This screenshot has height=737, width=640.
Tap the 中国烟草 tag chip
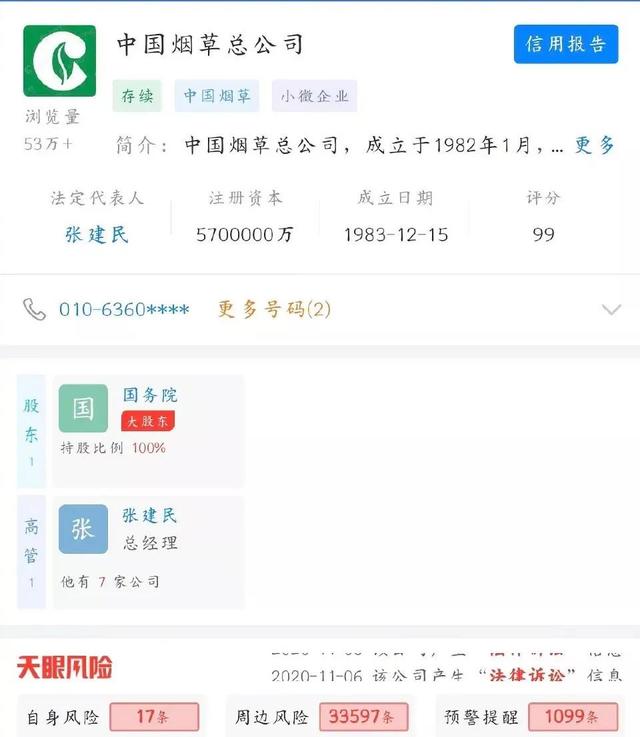click(x=217, y=97)
